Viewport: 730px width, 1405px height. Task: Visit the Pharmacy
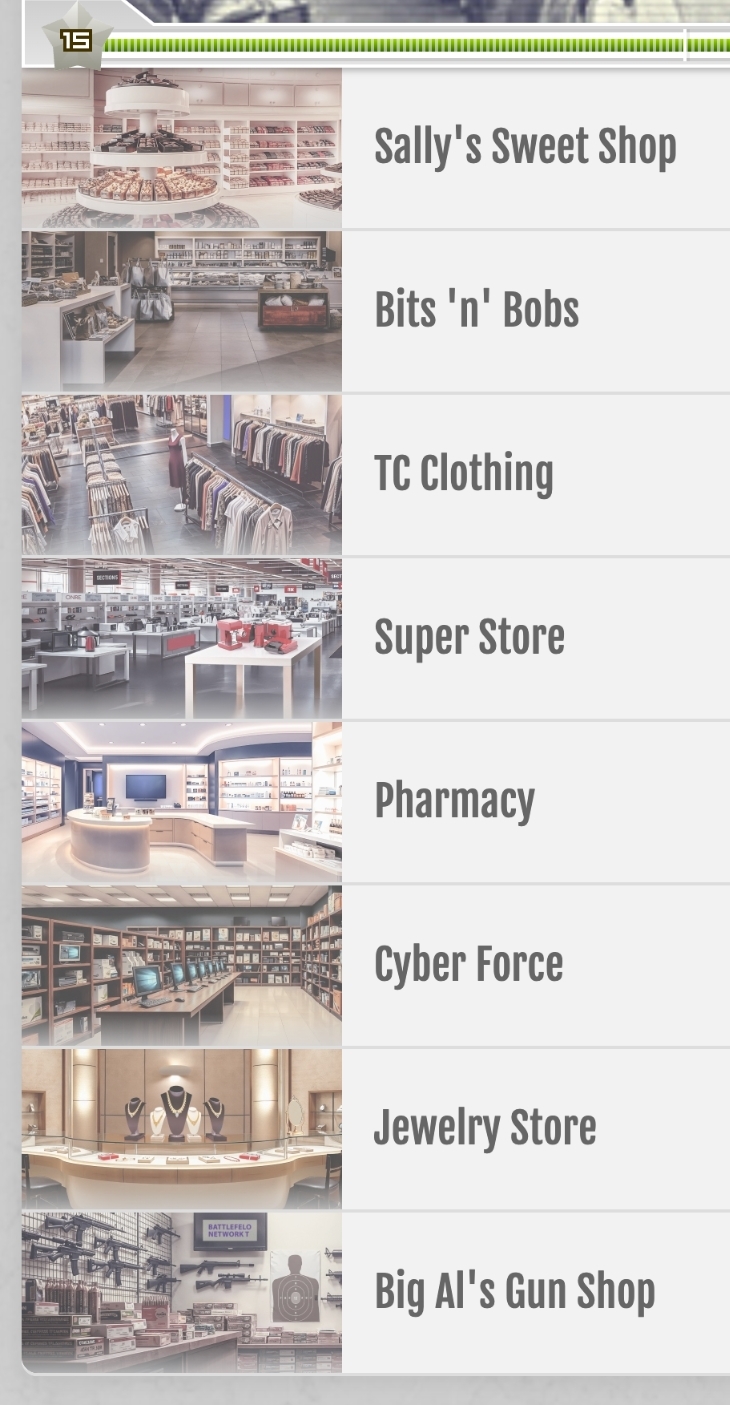[454, 801]
